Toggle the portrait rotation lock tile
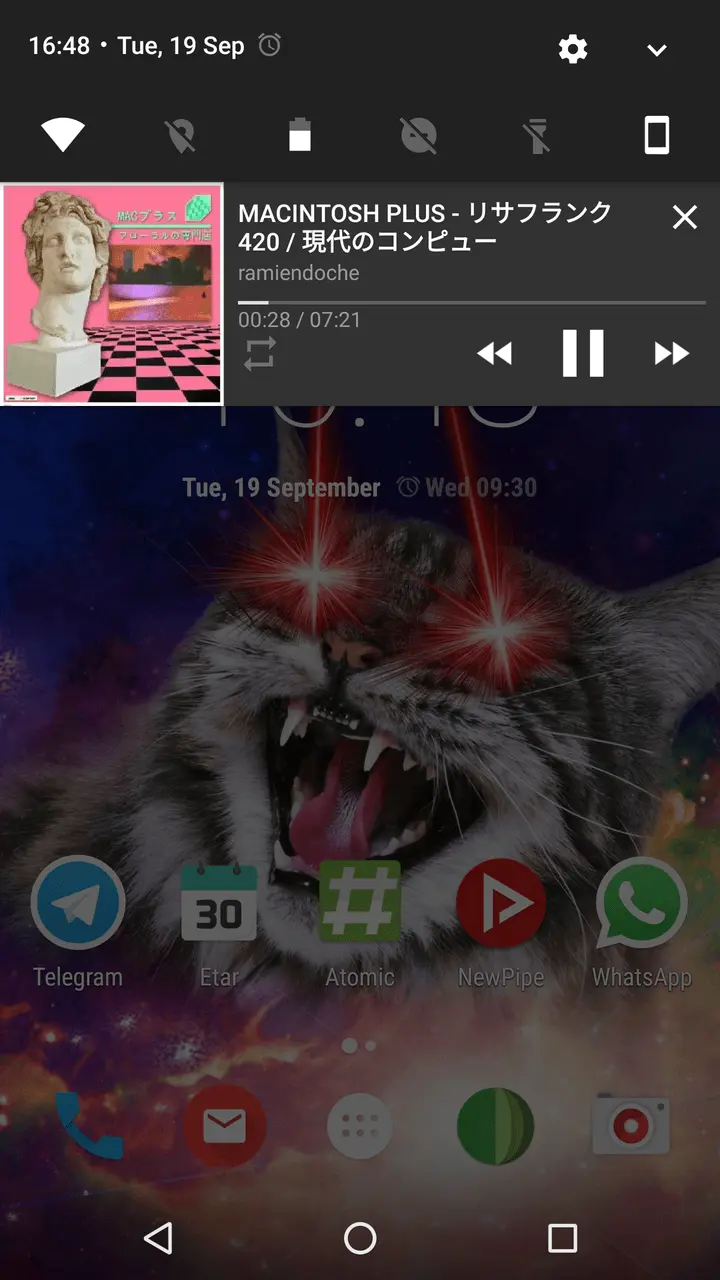Image resolution: width=720 pixels, height=1280 pixels. [656, 135]
